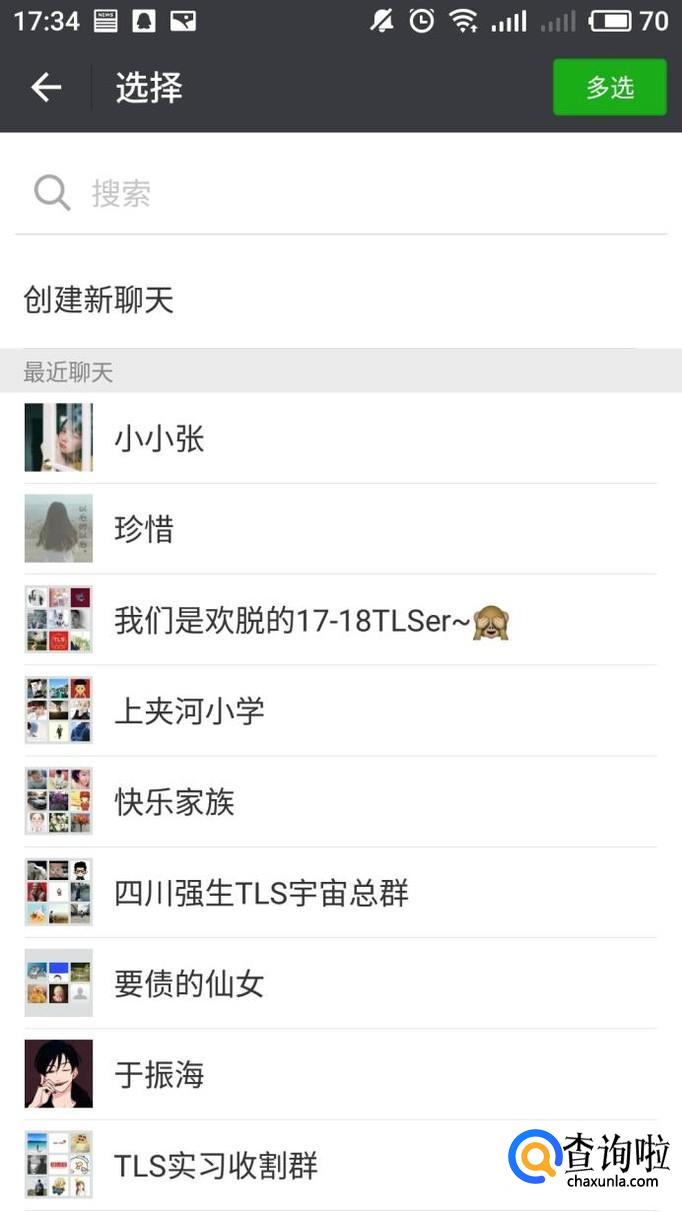Focus the 搜索 search field
The height and width of the screenshot is (1212, 682).
[x=340, y=193]
